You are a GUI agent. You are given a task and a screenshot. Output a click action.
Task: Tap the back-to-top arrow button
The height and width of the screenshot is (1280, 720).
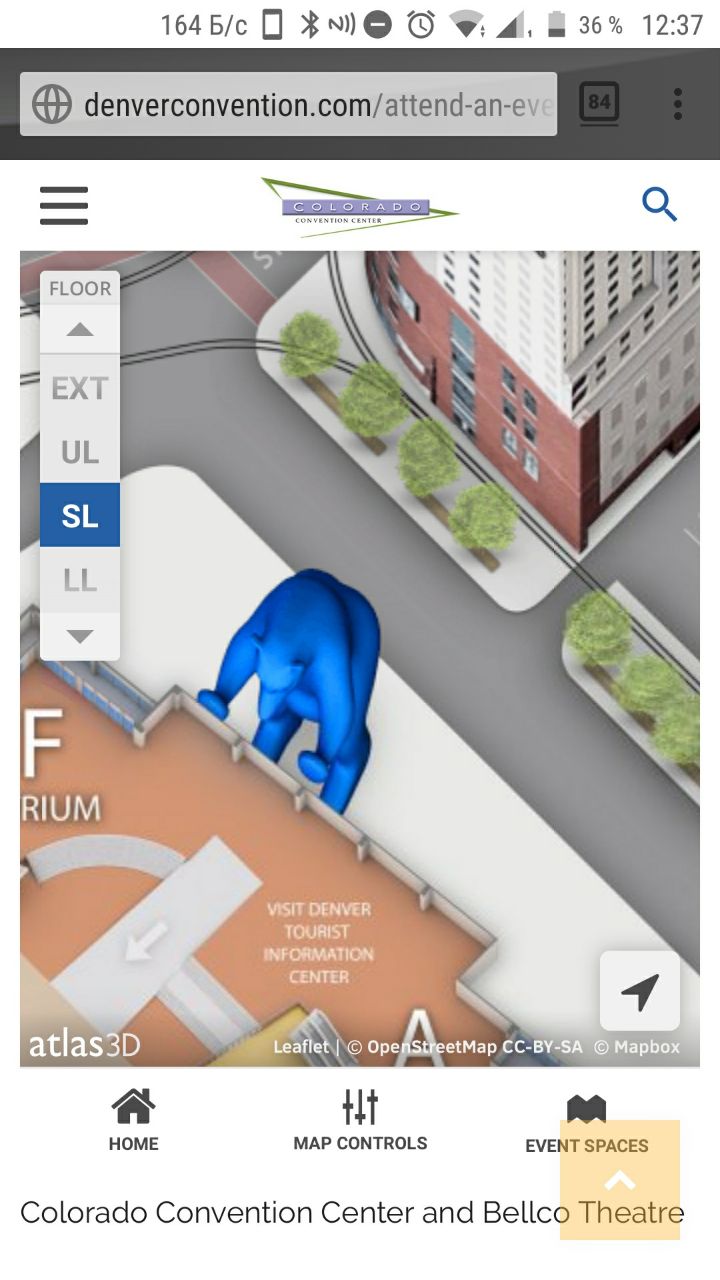620,1180
